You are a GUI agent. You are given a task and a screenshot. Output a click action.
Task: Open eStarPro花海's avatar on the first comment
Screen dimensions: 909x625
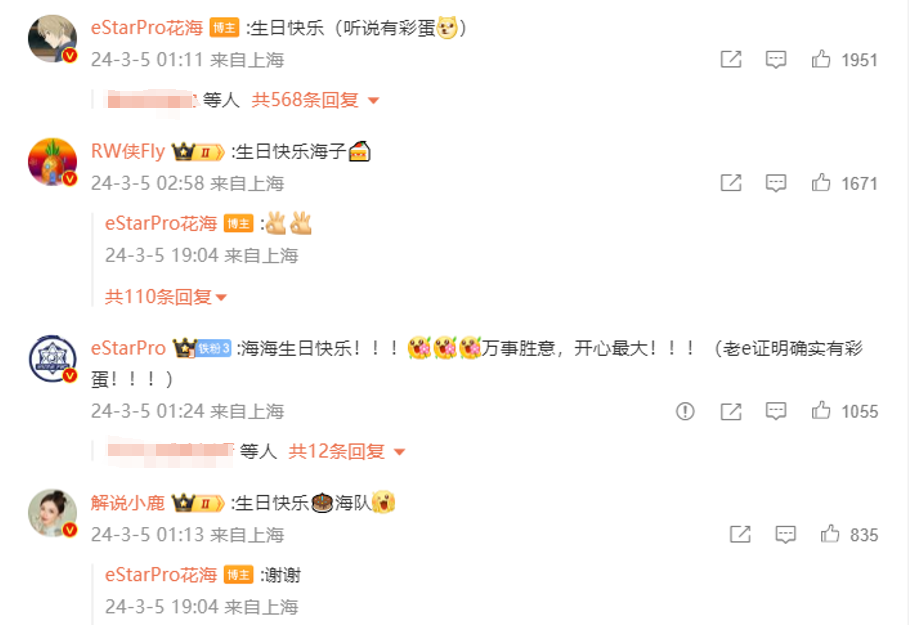coord(52,39)
